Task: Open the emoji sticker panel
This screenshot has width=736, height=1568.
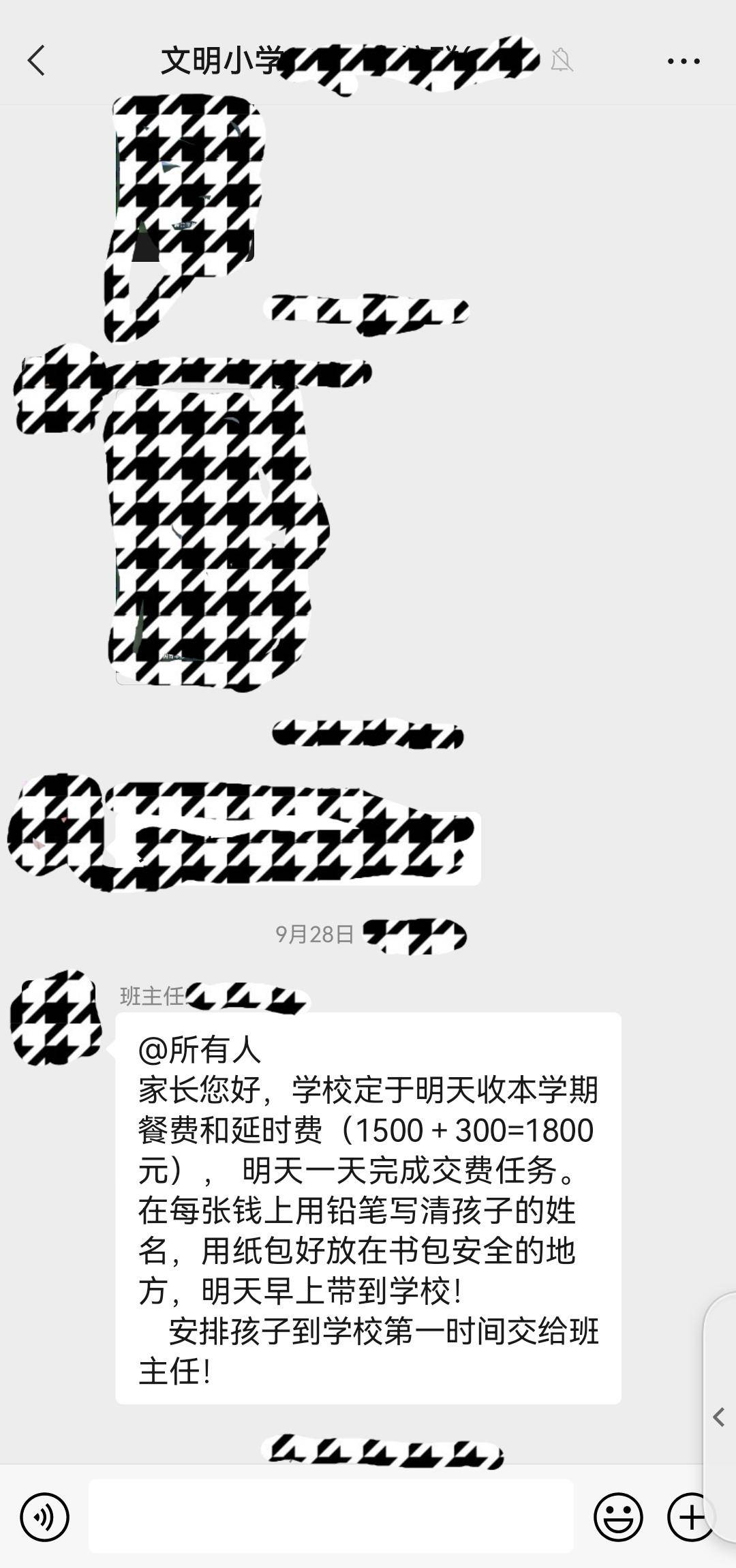Action: pyautogui.click(x=618, y=1517)
